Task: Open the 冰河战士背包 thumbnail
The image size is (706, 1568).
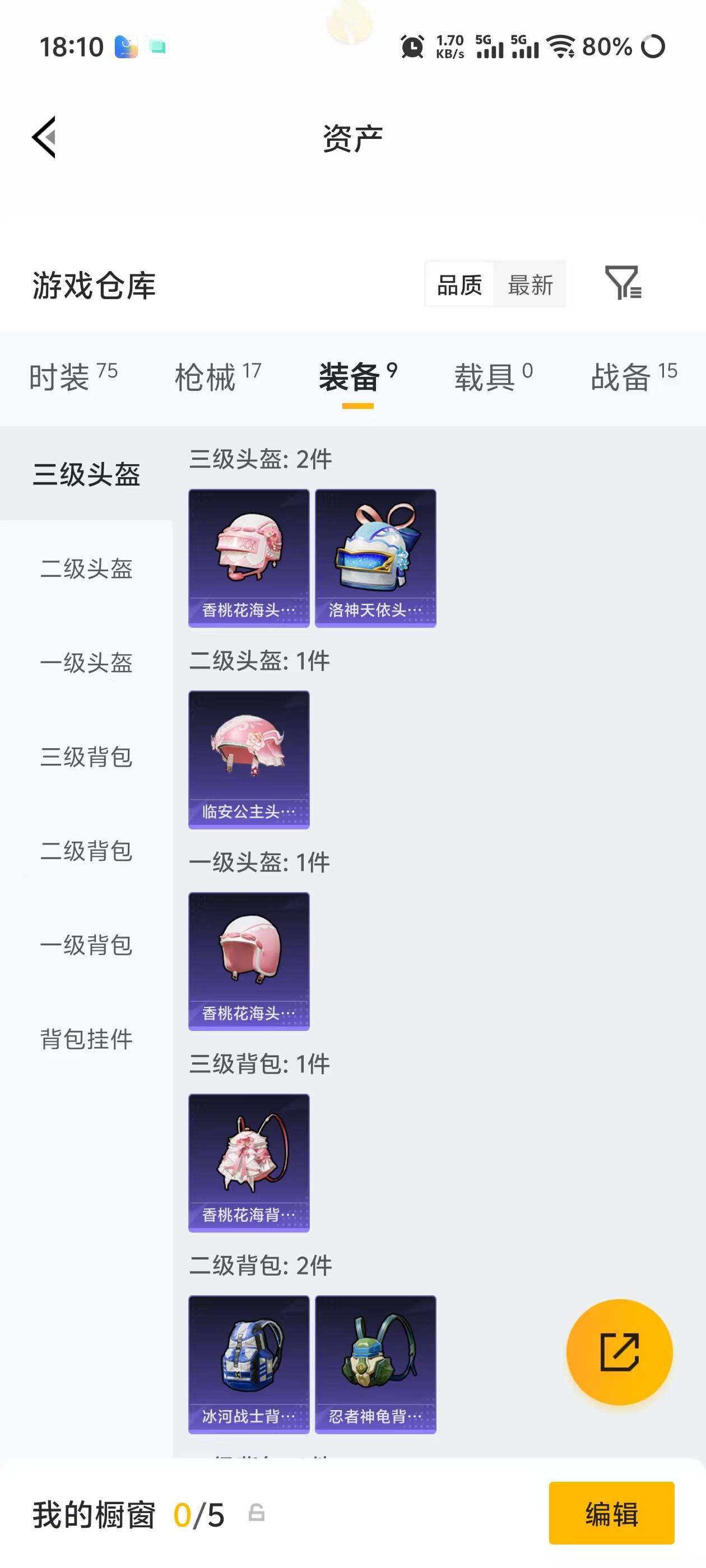Action: click(x=249, y=1364)
